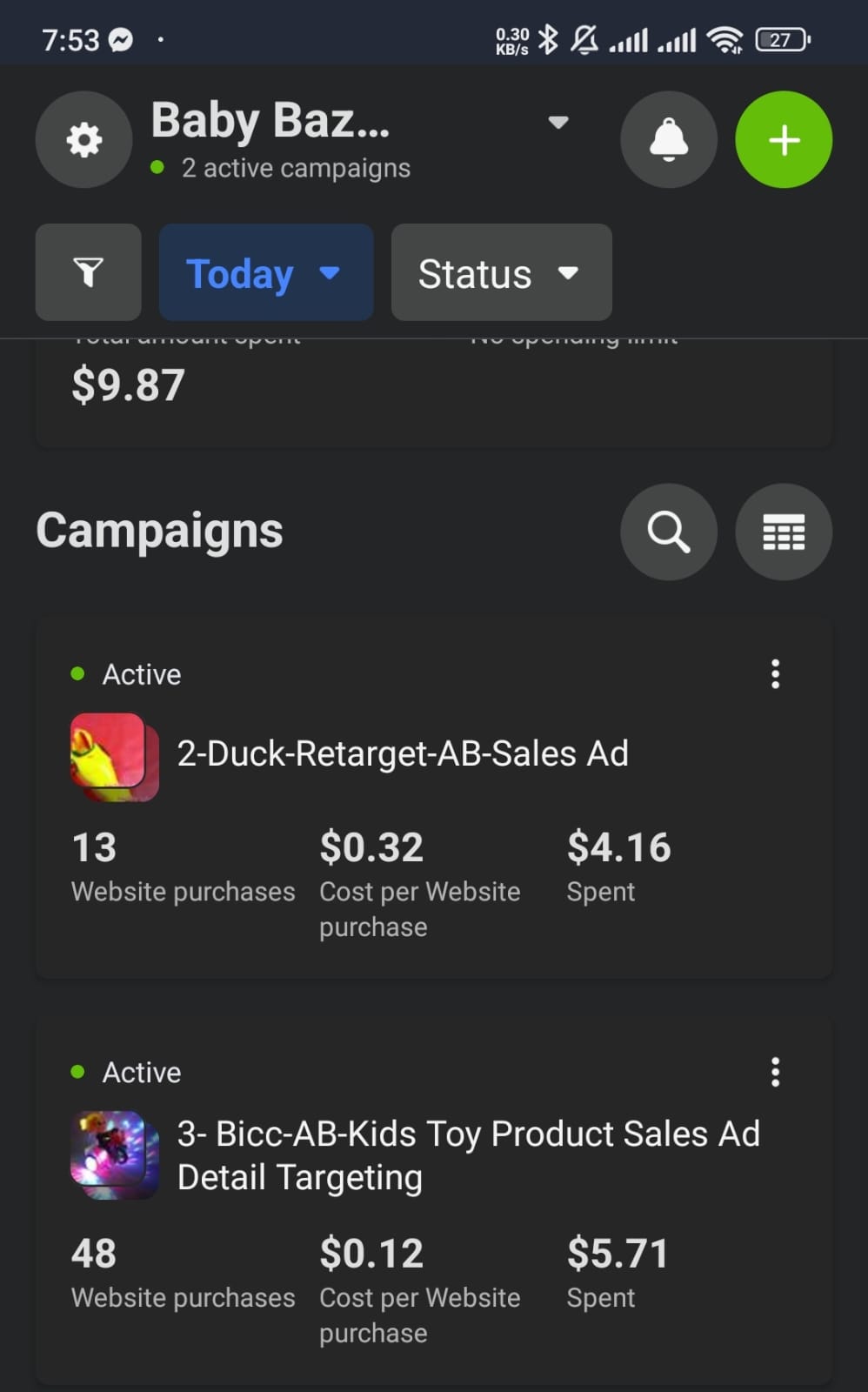Expand the Baby Baz account dropdown

(558, 122)
